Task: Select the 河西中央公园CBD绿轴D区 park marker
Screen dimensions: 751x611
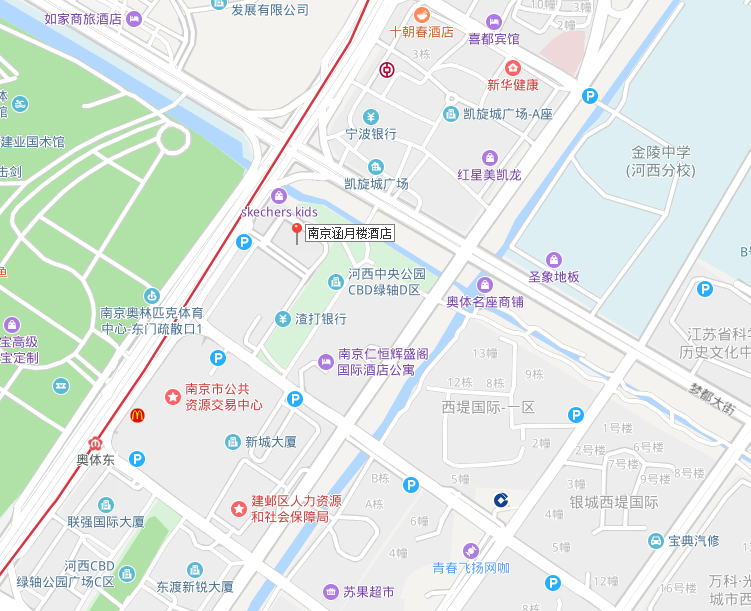Action: [336, 282]
